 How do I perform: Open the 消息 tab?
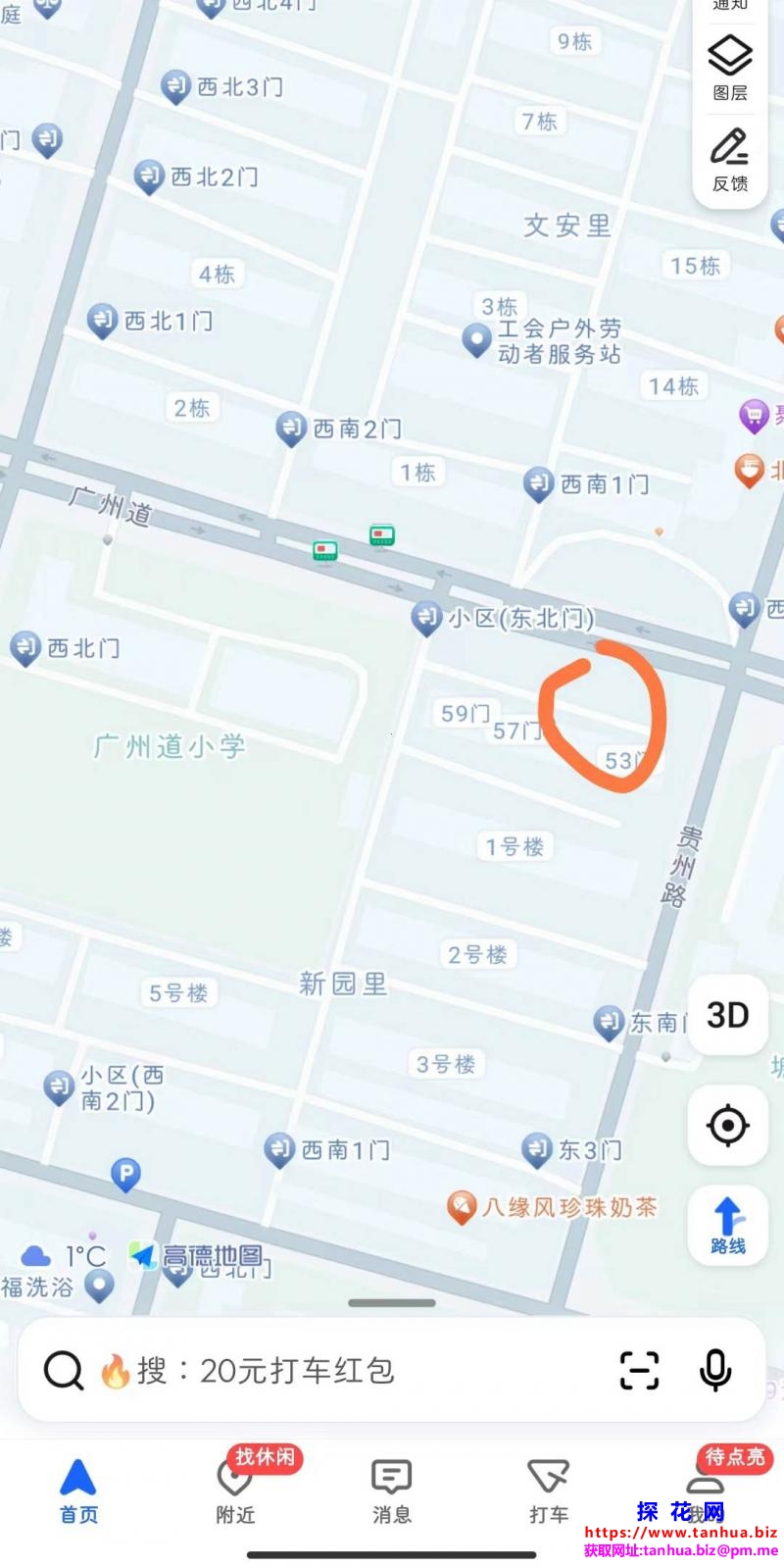391,1490
